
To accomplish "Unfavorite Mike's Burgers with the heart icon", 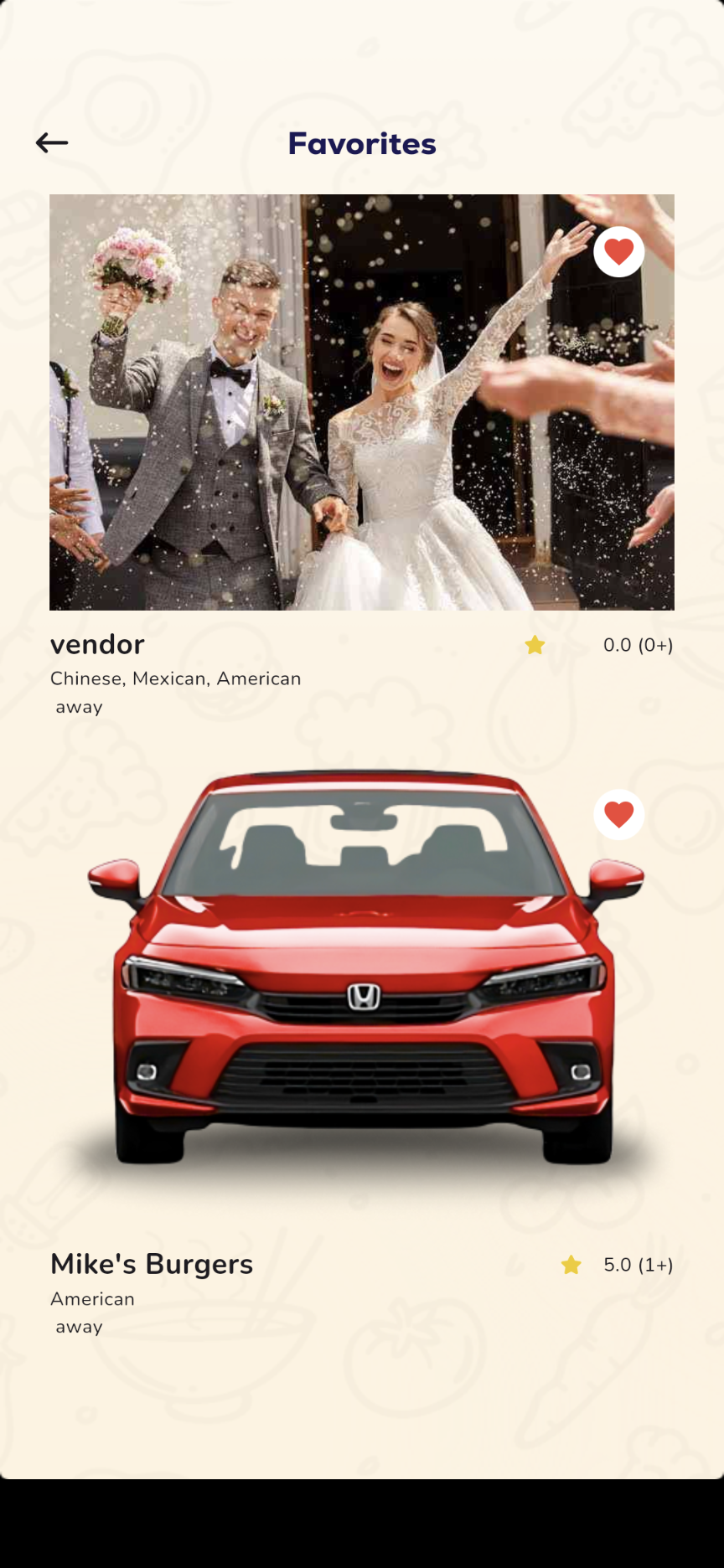I will [x=618, y=814].
